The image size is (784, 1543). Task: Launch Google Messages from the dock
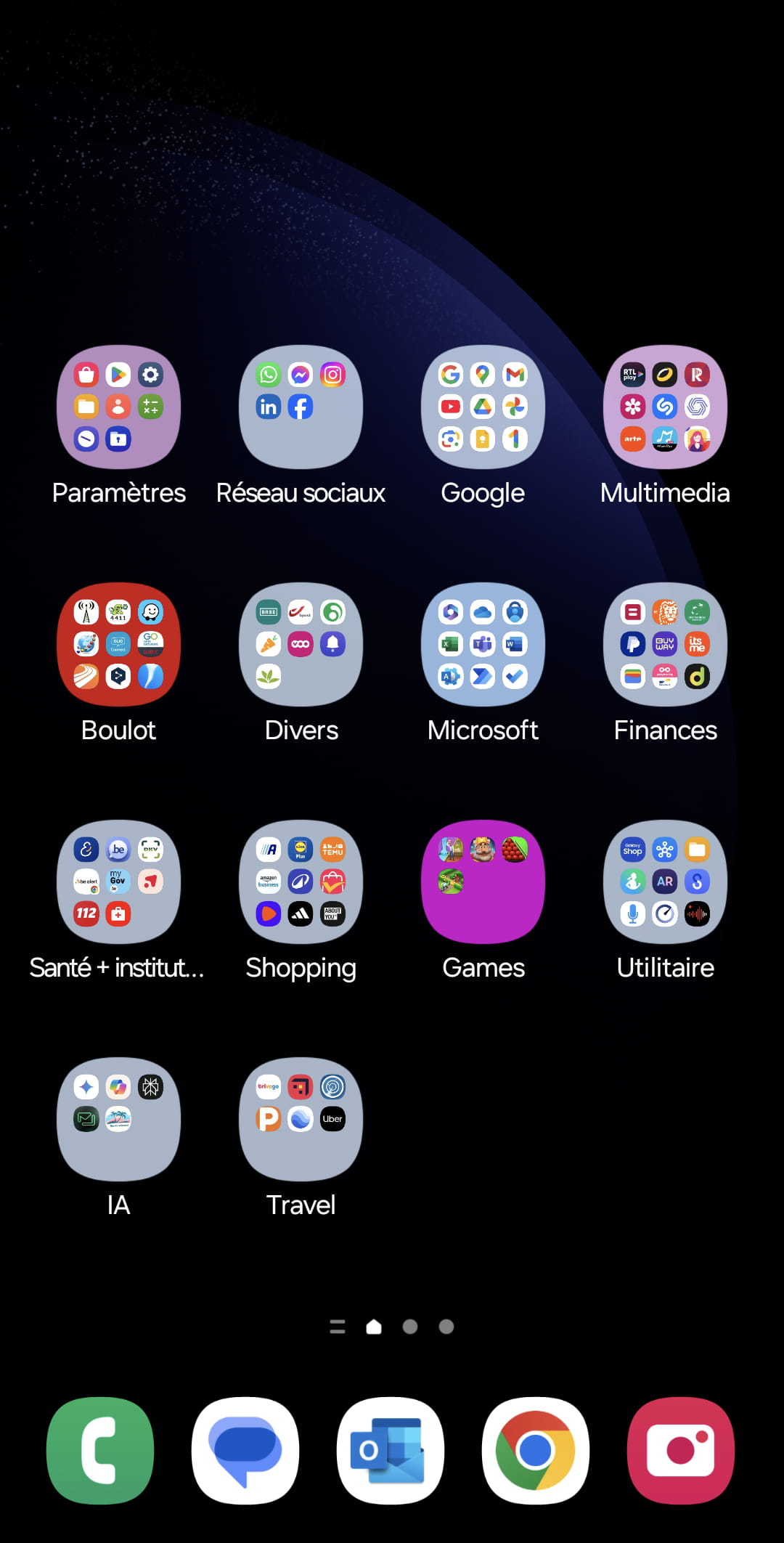[245, 1451]
